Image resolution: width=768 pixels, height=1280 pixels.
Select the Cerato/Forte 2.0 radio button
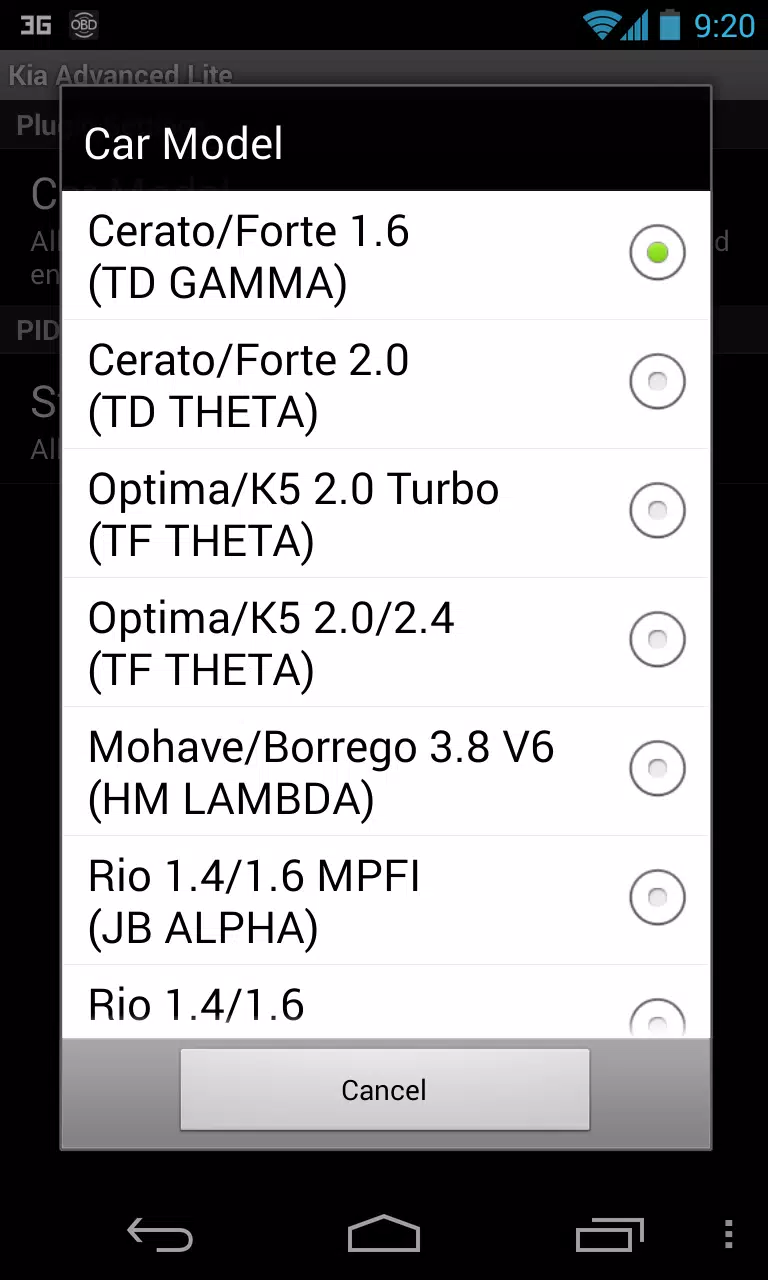(x=657, y=381)
